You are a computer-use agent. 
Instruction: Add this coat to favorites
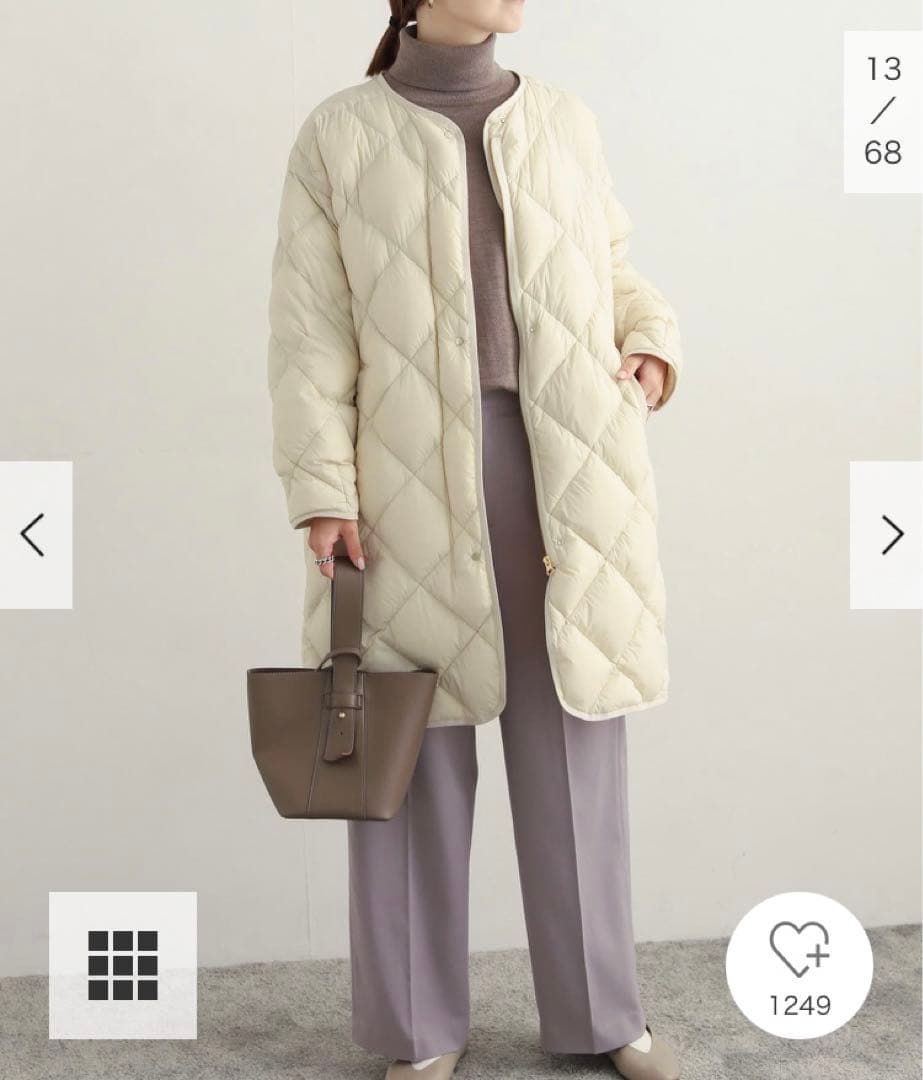(799, 965)
